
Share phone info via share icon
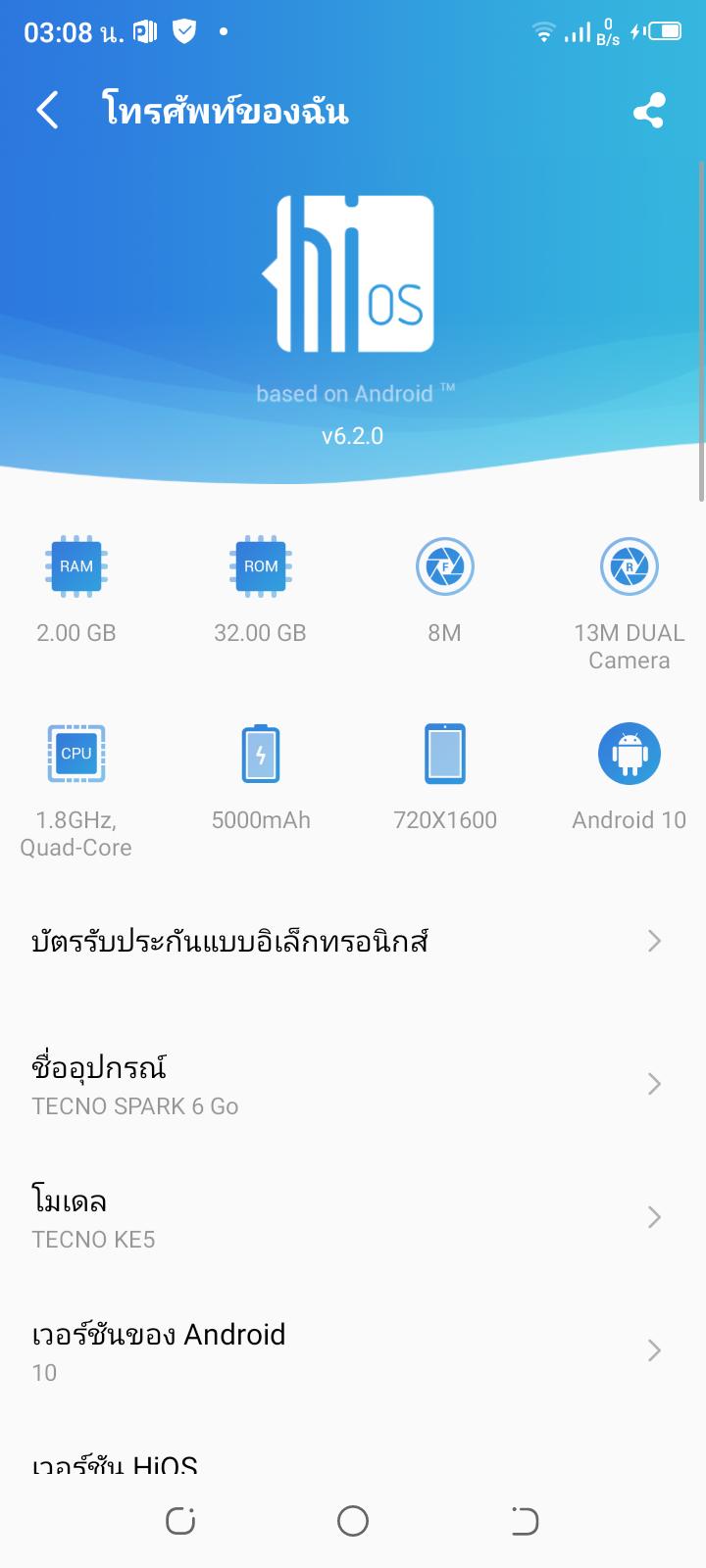[x=648, y=111]
